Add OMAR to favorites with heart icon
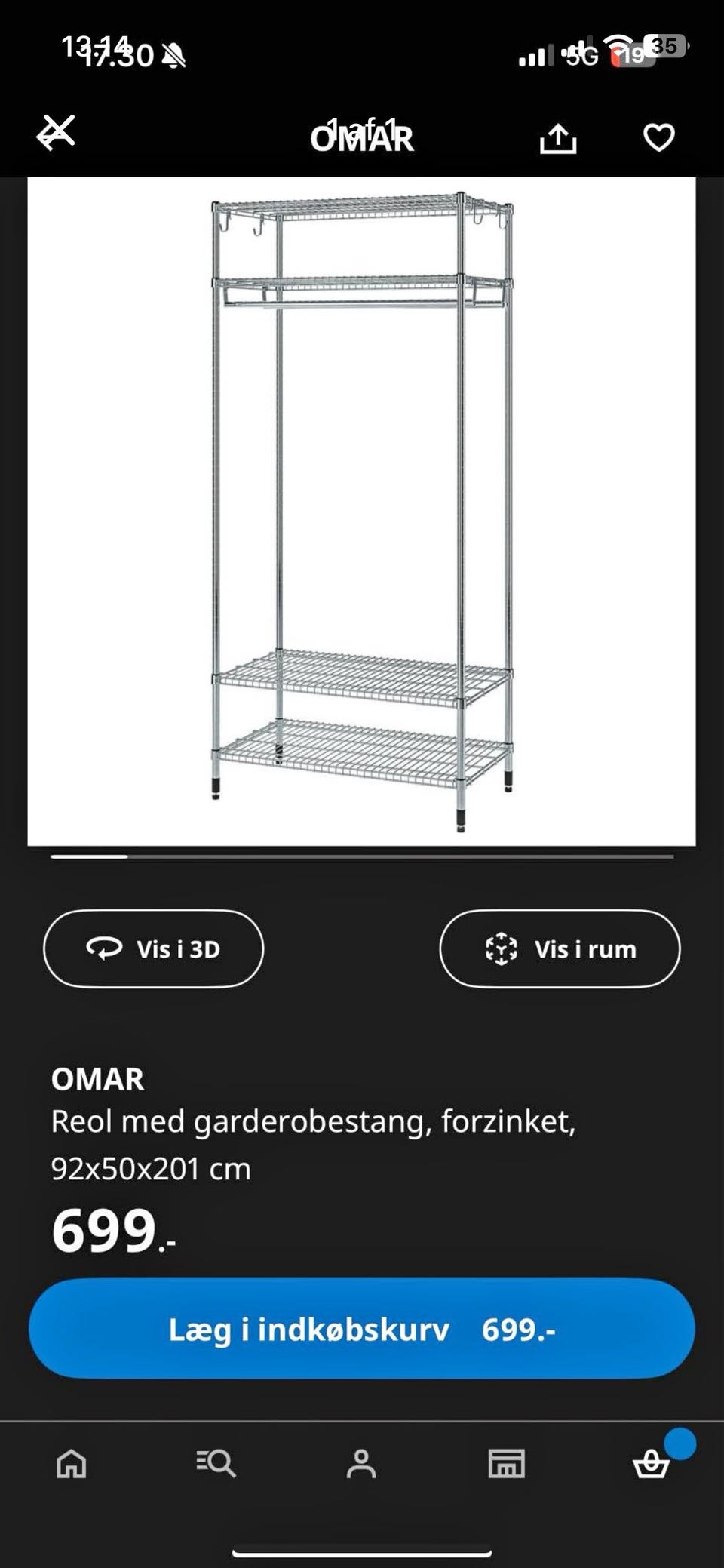Screen dimensions: 724x1568 click(658, 136)
